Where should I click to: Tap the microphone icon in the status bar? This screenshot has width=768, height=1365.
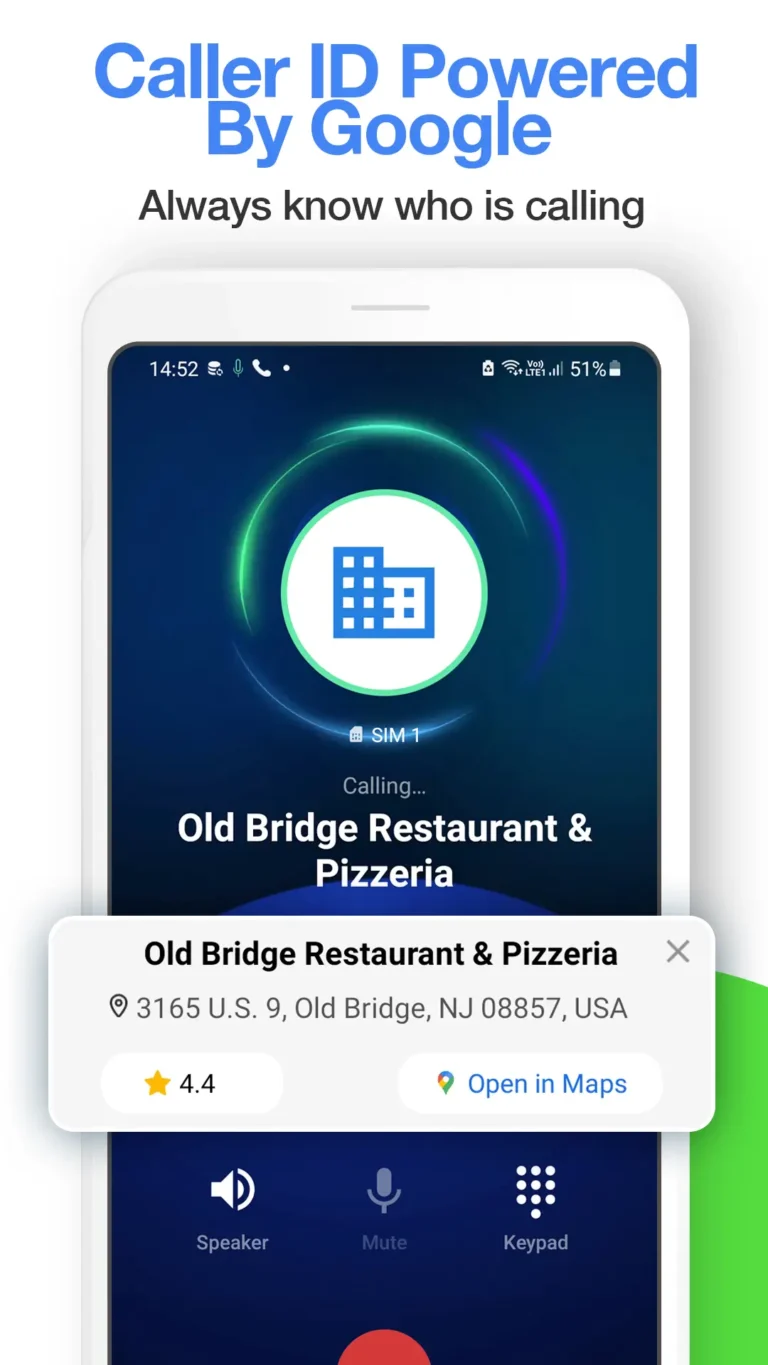[x=240, y=368]
